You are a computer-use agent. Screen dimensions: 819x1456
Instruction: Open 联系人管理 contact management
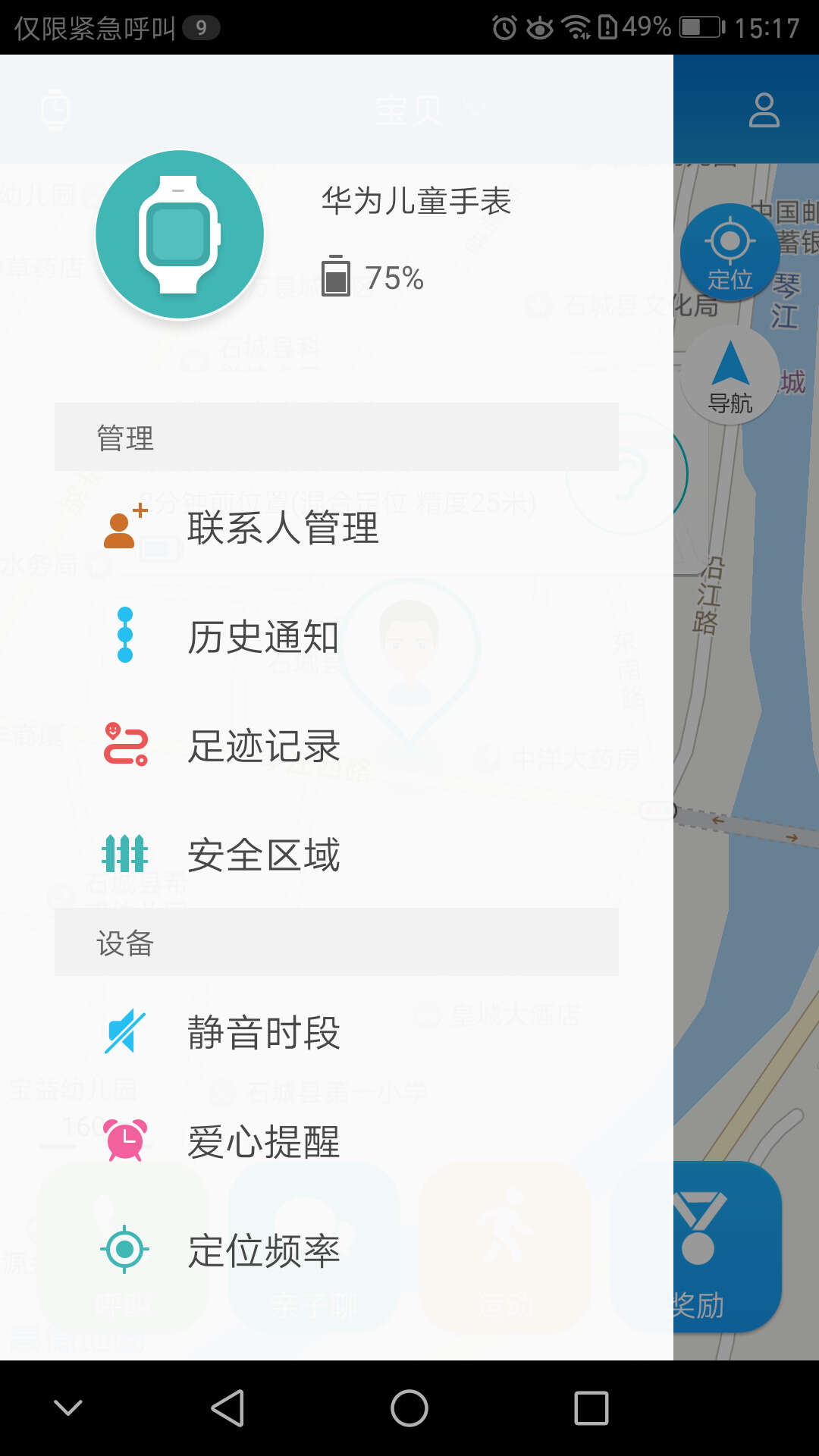point(337,528)
